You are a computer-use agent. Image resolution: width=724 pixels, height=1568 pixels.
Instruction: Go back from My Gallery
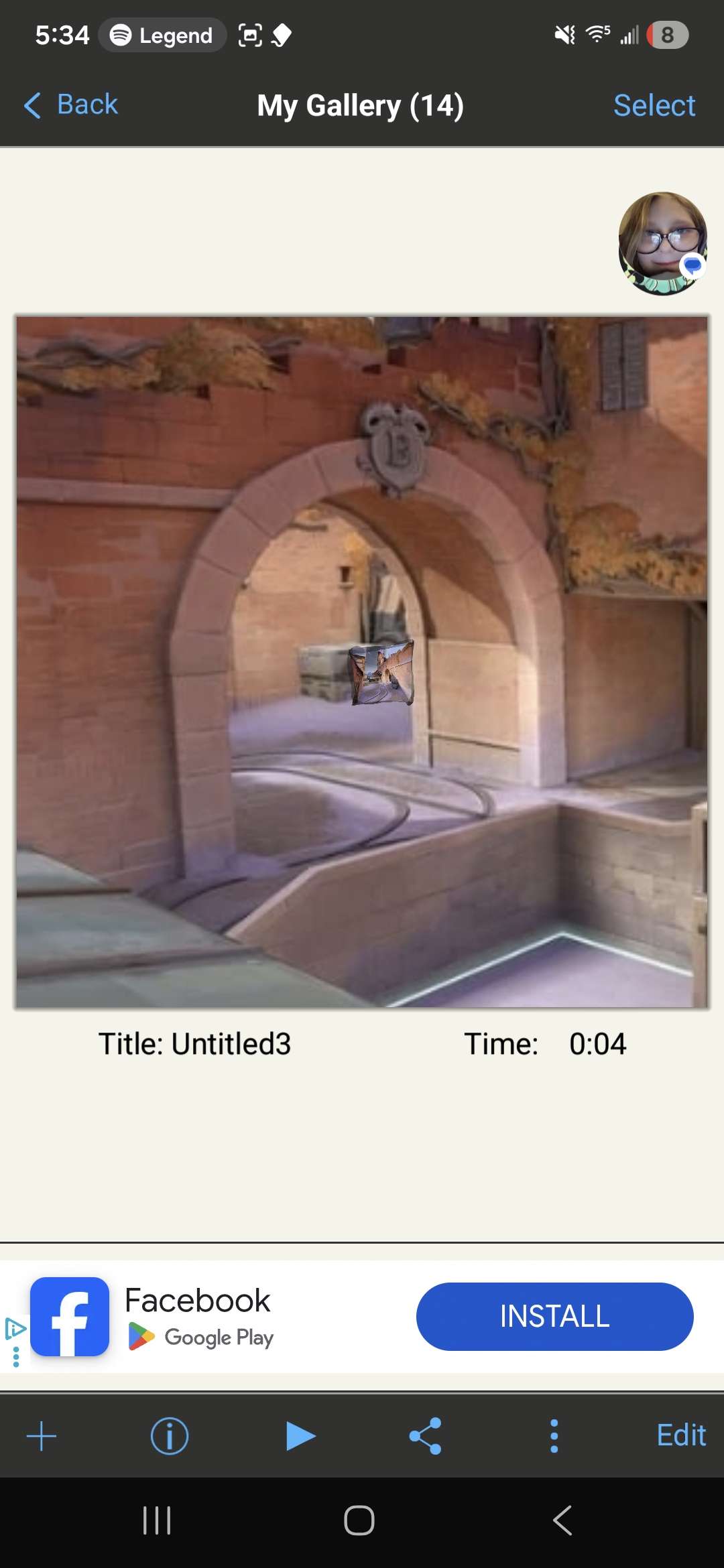point(71,105)
